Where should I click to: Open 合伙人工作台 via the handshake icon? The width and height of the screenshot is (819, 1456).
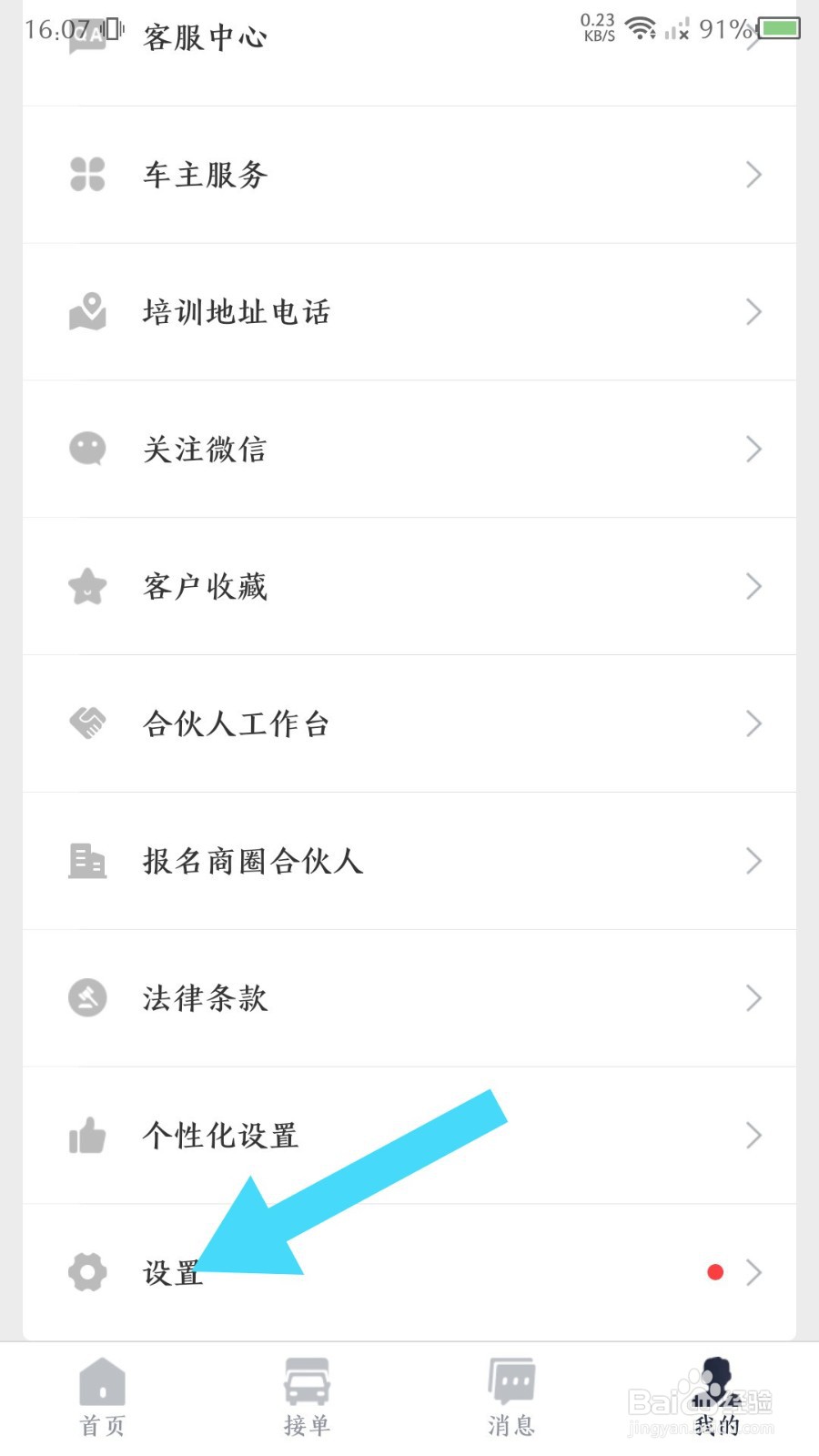86,724
